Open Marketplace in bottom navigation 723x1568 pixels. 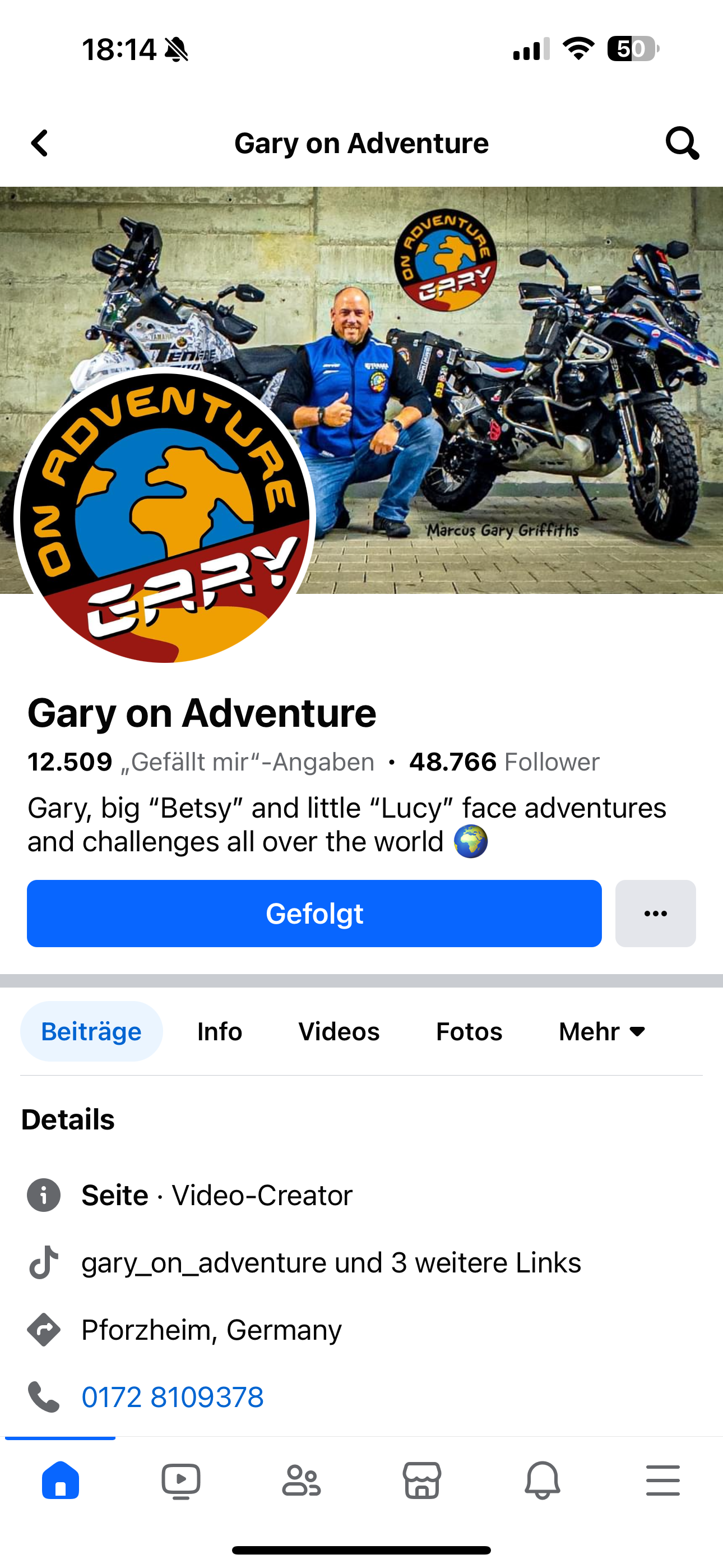[421, 1481]
